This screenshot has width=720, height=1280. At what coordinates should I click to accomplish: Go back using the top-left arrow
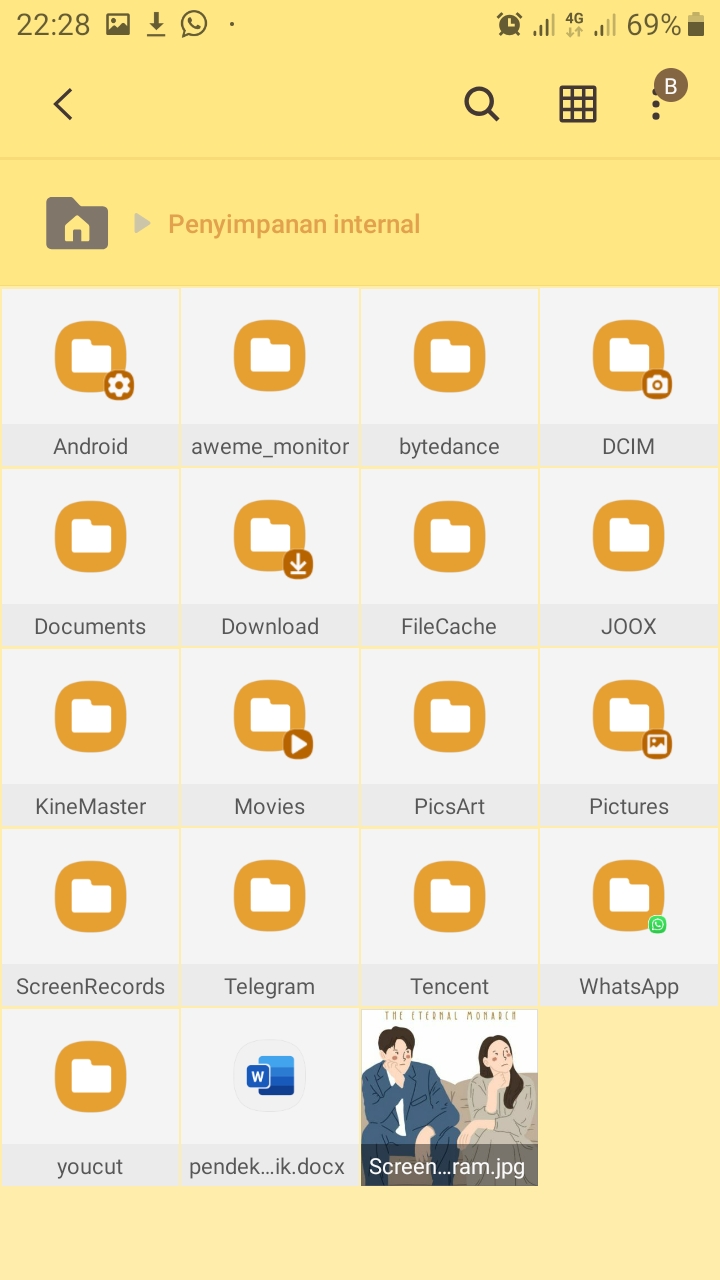[x=63, y=104]
